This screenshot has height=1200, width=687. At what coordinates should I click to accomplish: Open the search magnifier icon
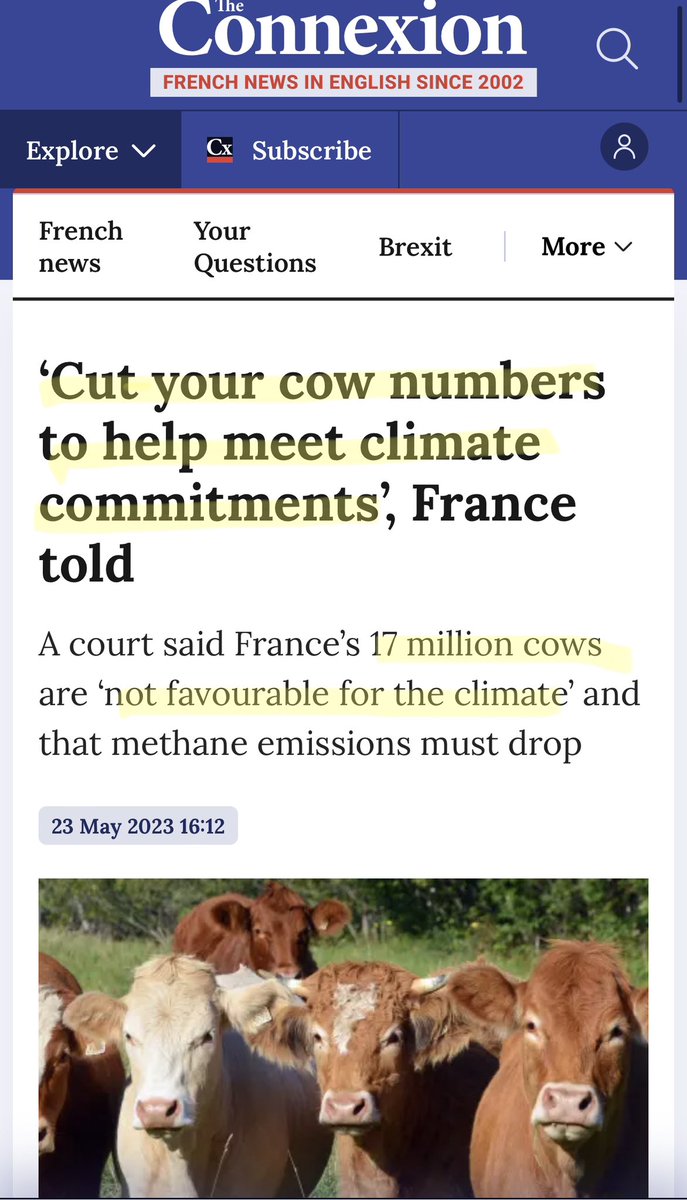616,47
